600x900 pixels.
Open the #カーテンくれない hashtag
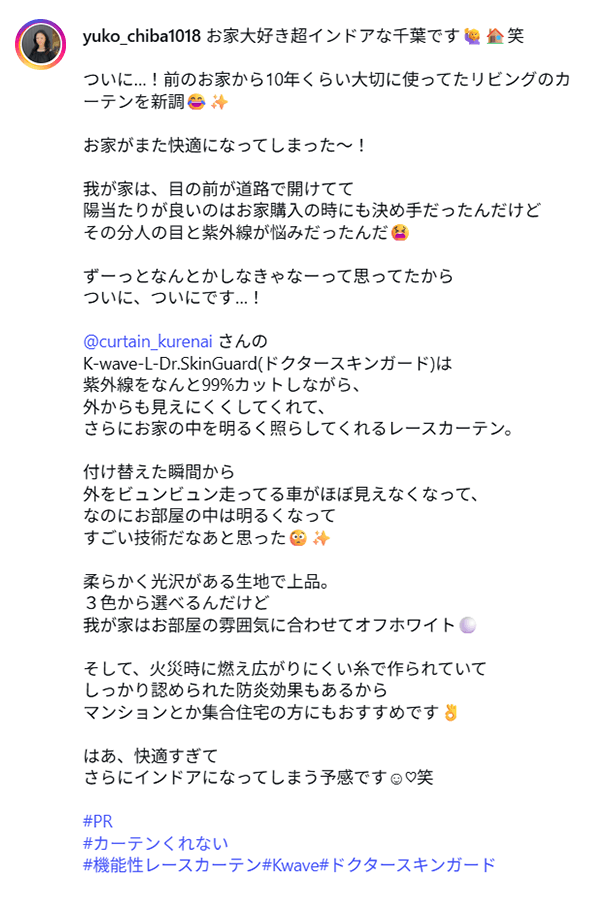tap(156, 843)
